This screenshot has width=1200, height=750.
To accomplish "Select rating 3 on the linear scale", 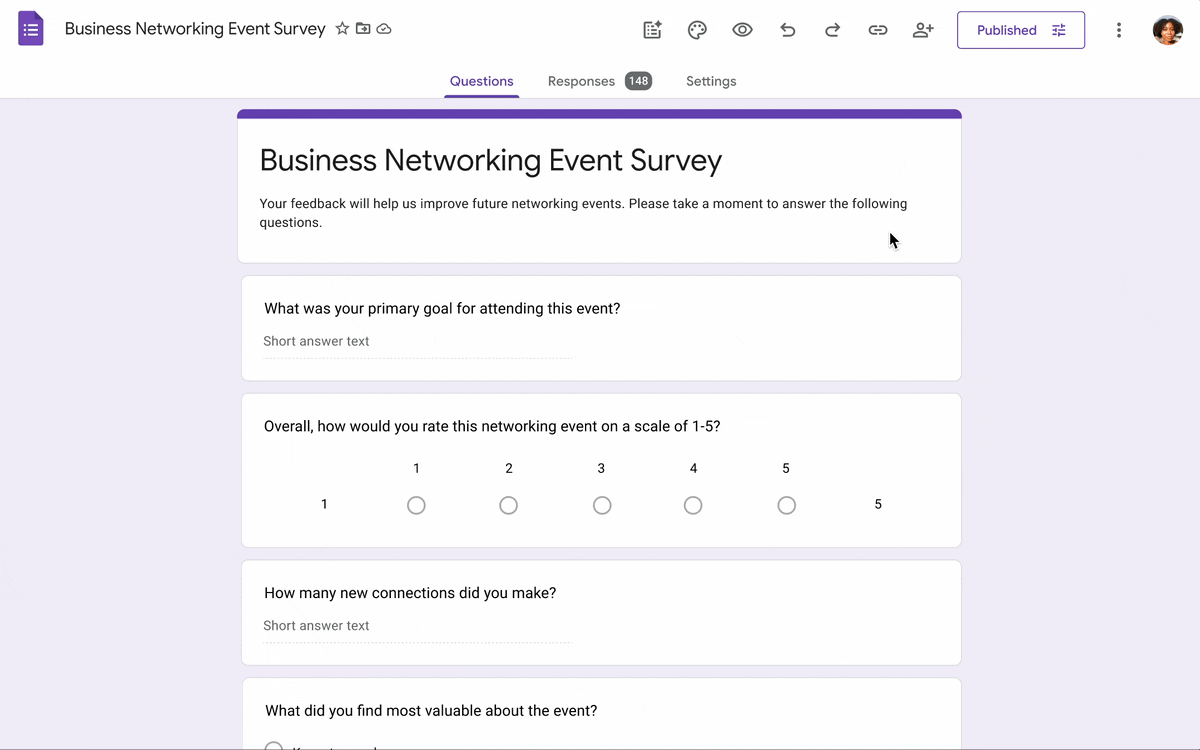I will (x=602, y=505).
